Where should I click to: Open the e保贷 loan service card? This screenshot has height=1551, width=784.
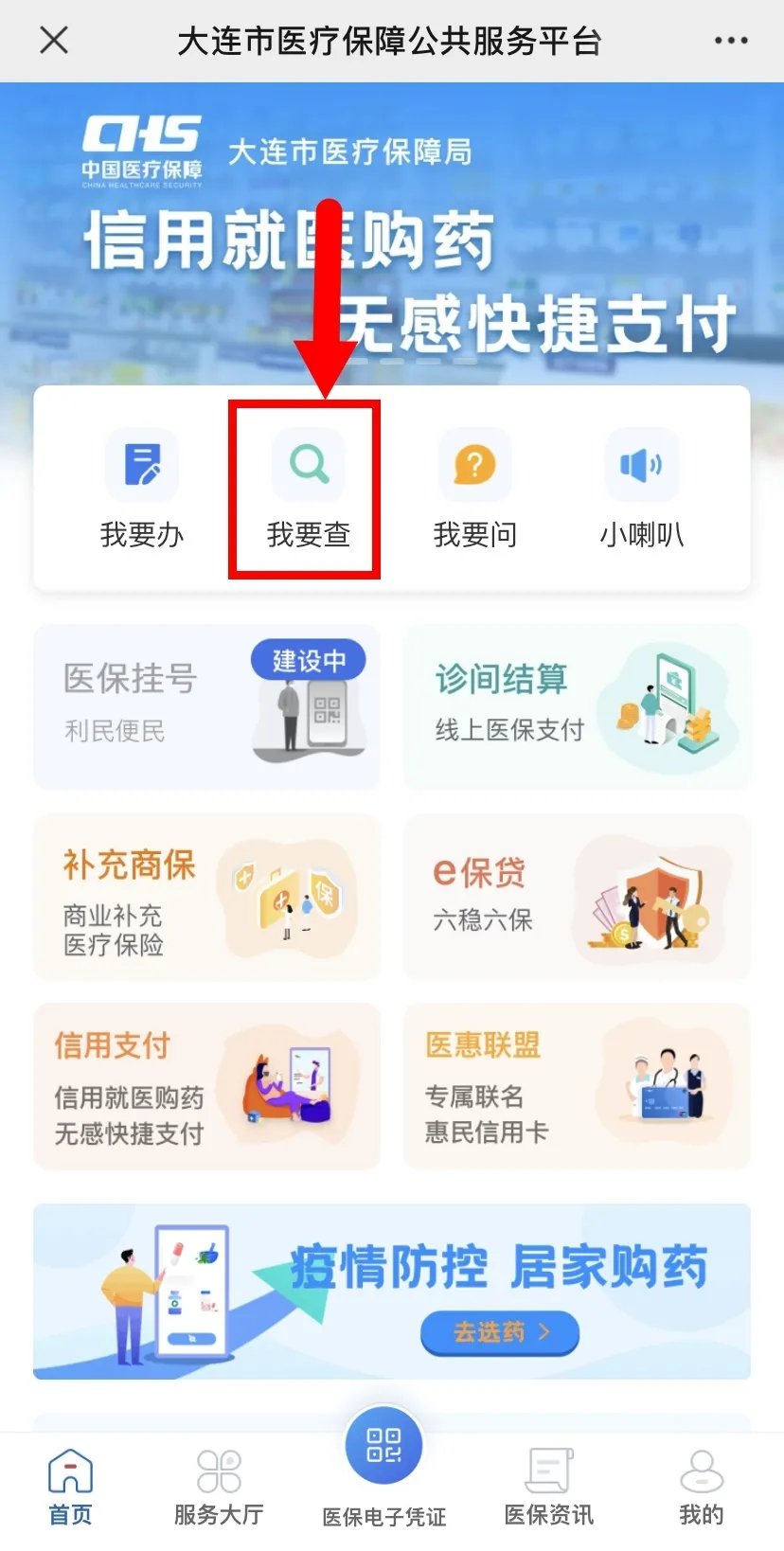[576, 897]
